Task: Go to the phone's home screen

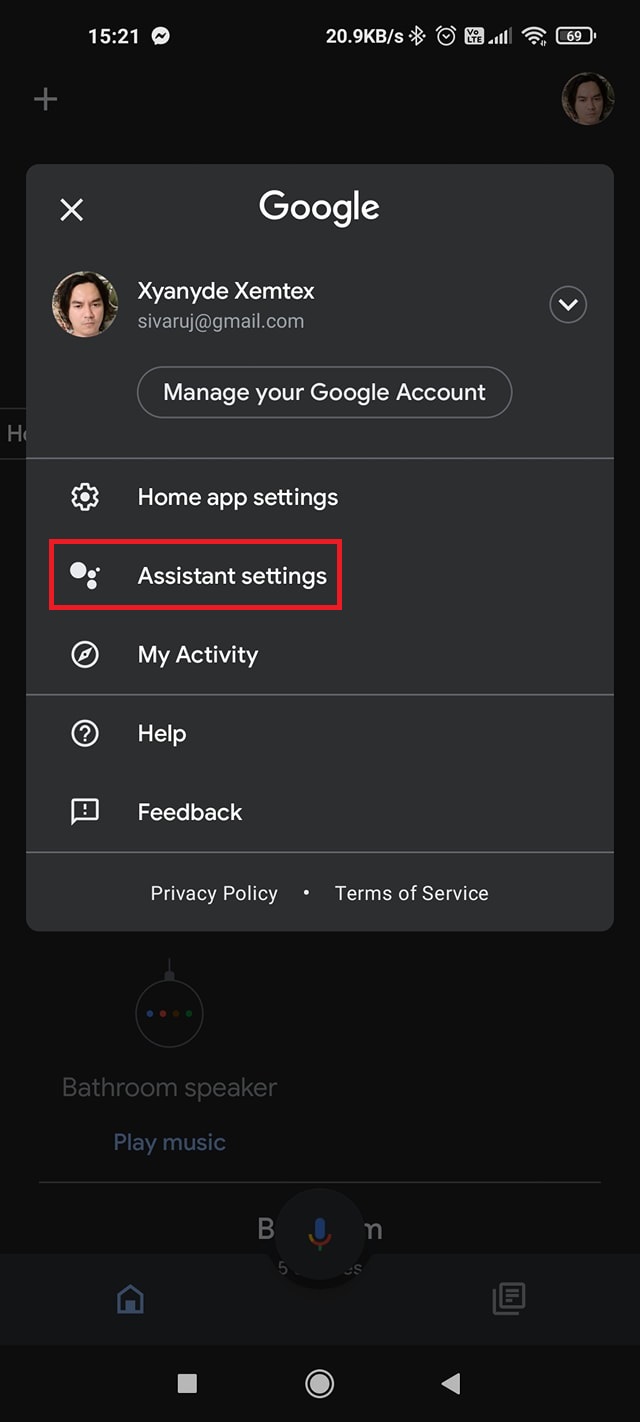Action: pyautogui.click(x=320, y=1383)
